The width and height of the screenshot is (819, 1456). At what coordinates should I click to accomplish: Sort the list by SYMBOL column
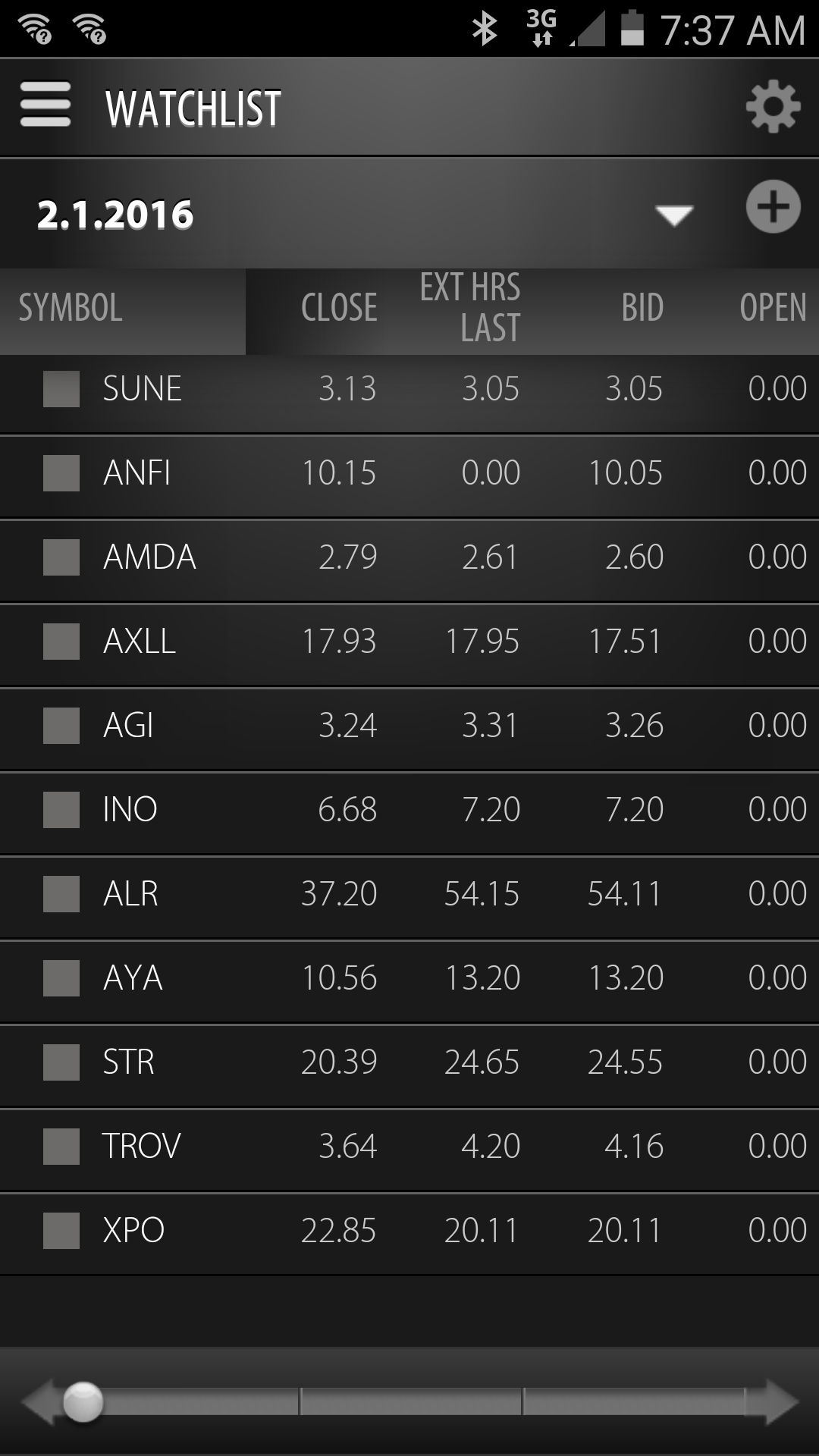(x=71, y=308)
